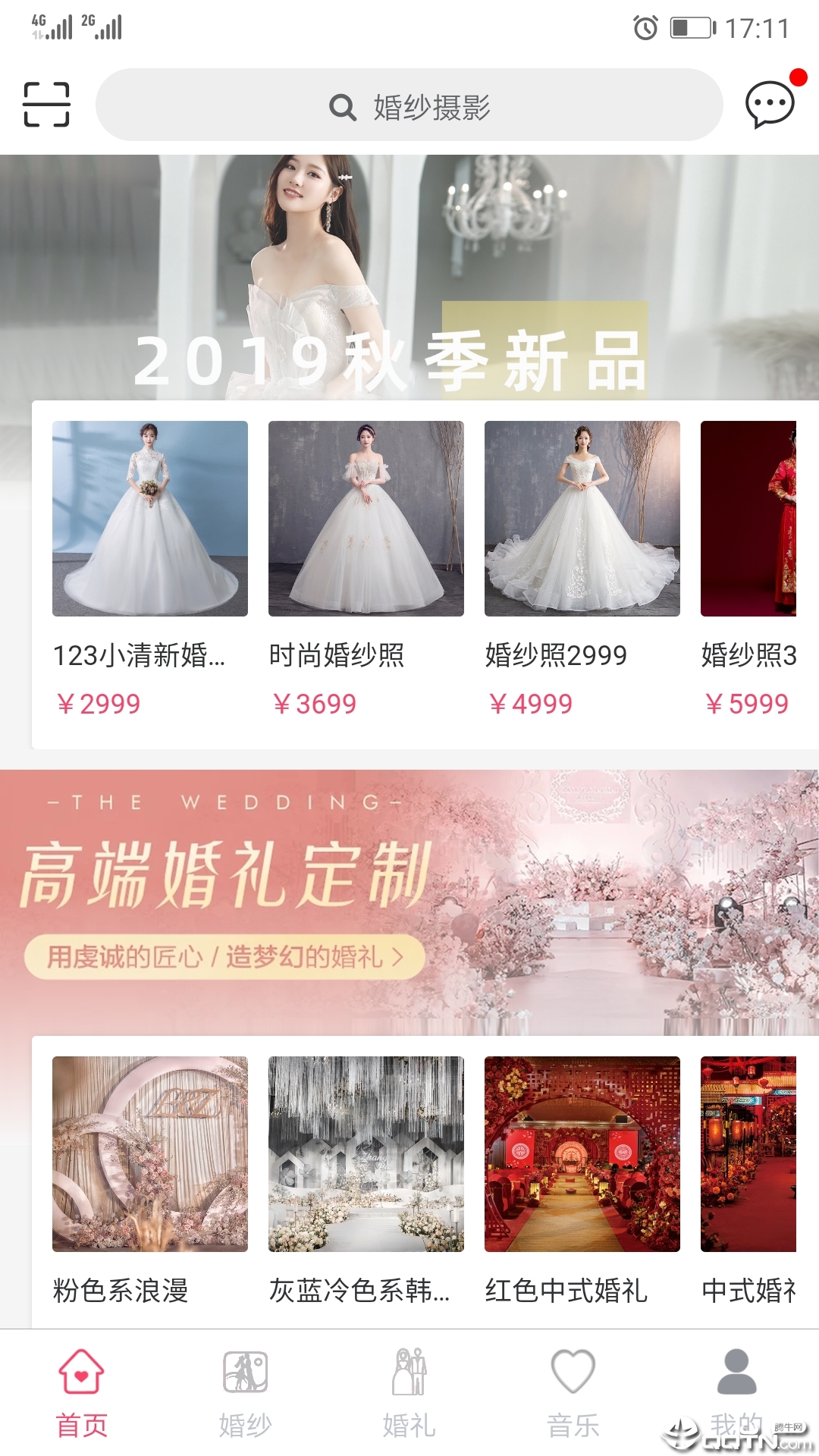The height and width of the screenshot is (1456, 819).
Task: Open the messages chat bubble icon
Action: [x=770, y=105]
